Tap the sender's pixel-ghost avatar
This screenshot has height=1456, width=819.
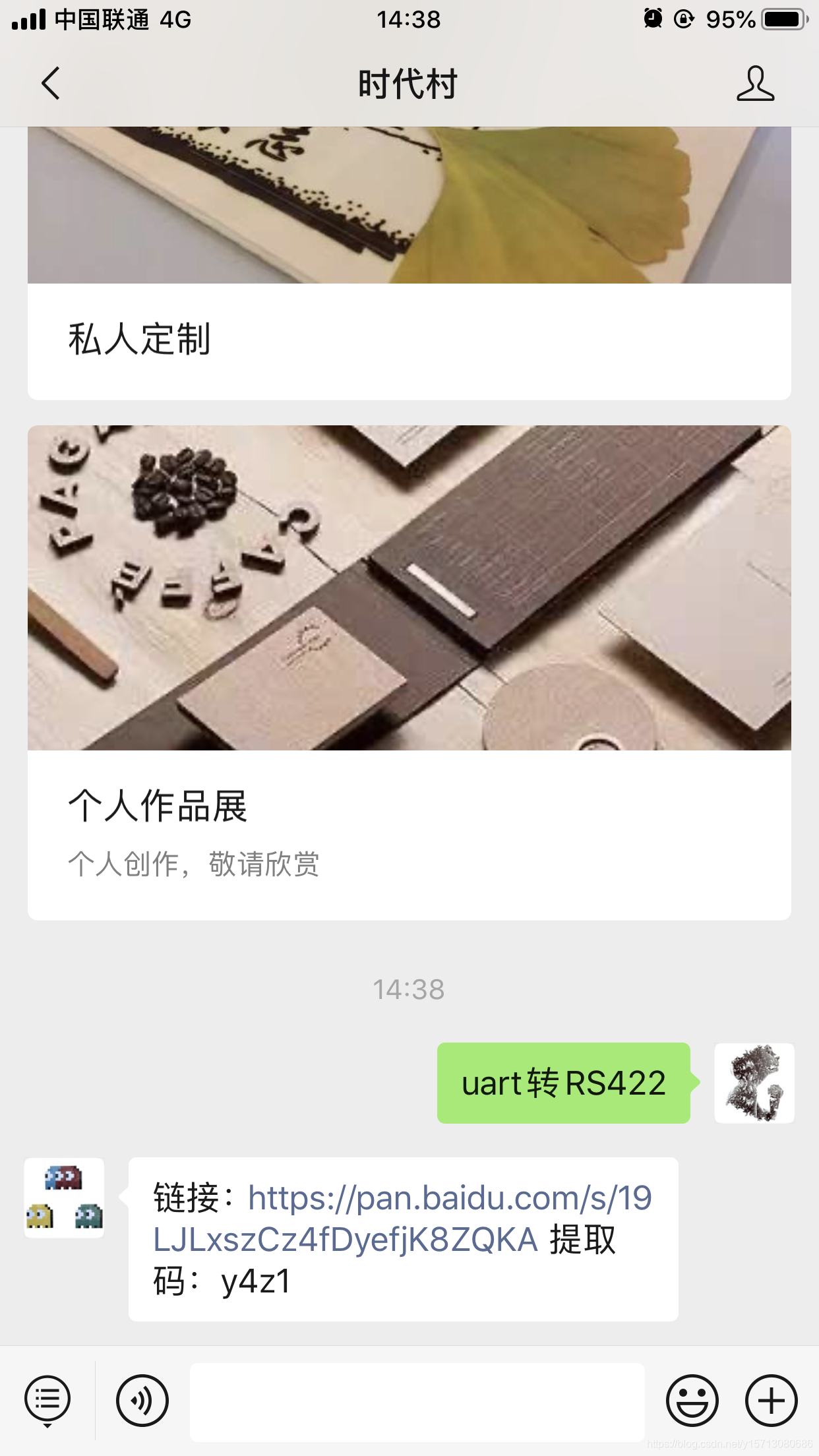click(64, 1199)
